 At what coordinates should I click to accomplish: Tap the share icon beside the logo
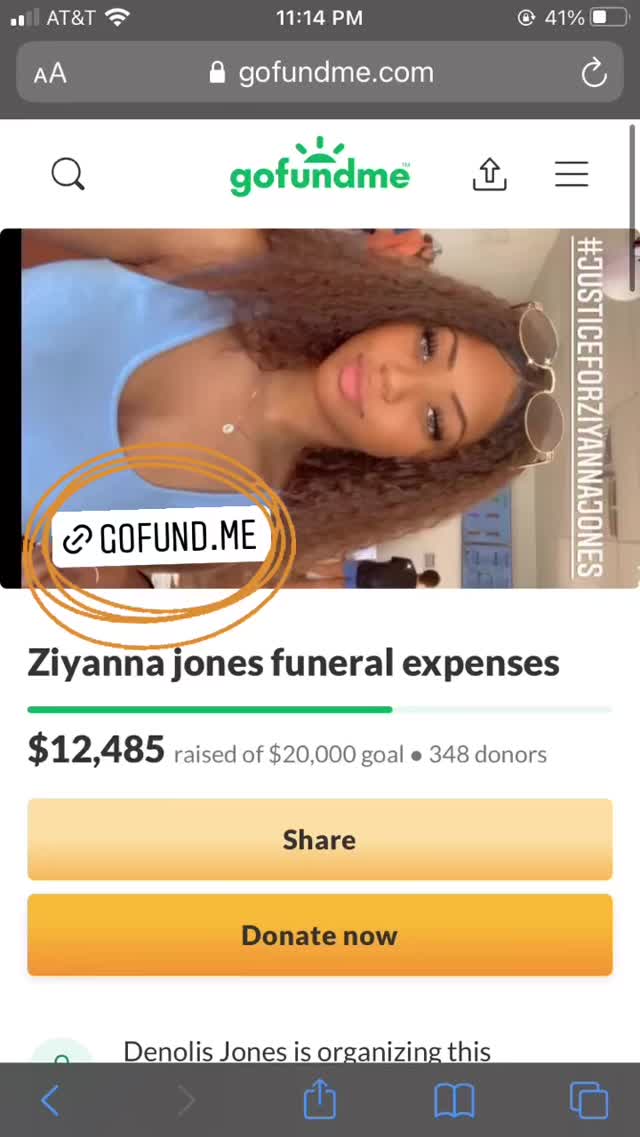(489, 174)
